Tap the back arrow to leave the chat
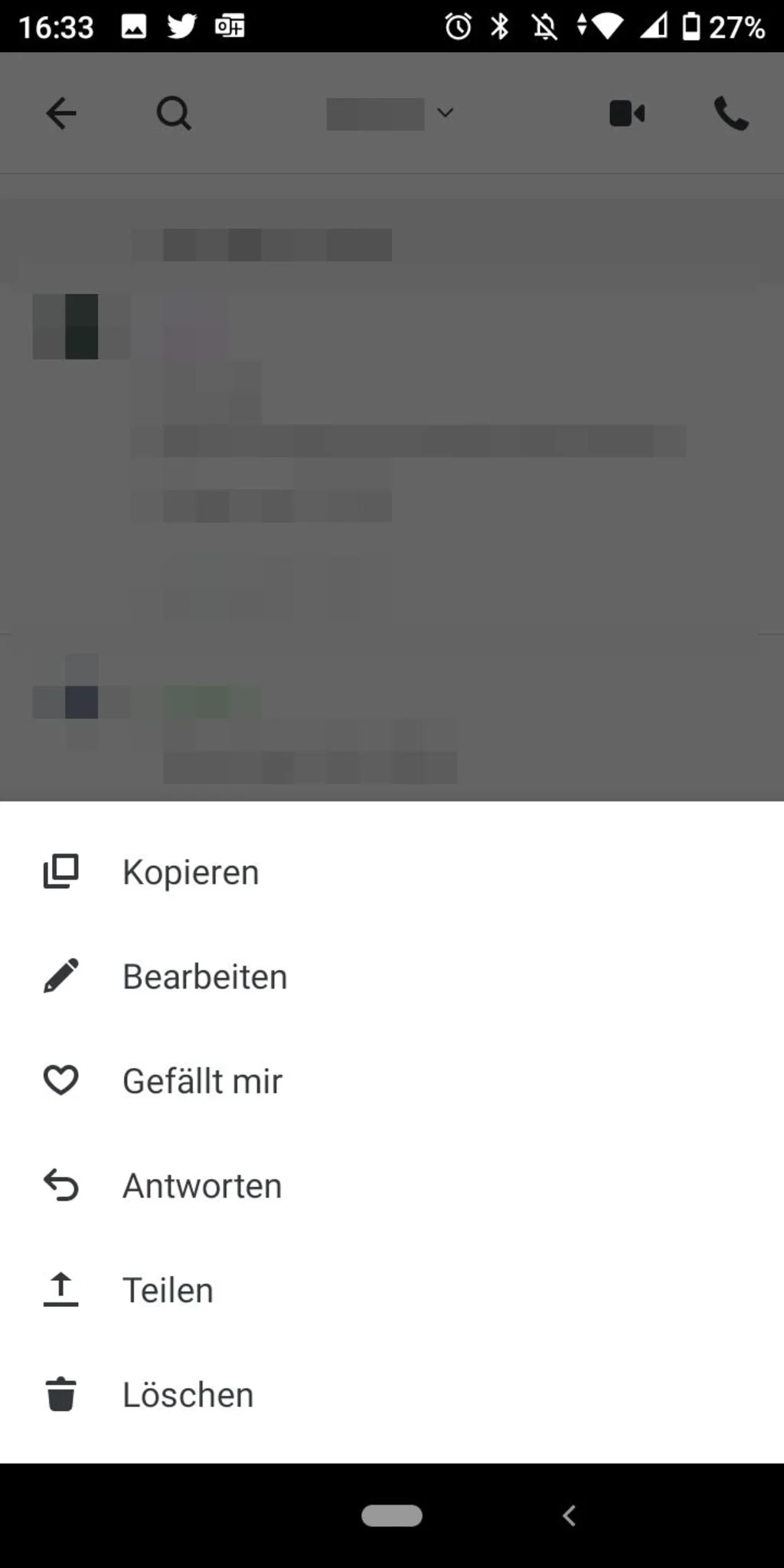The width and height of the screenshot is (784, 1568). [62, 113]
